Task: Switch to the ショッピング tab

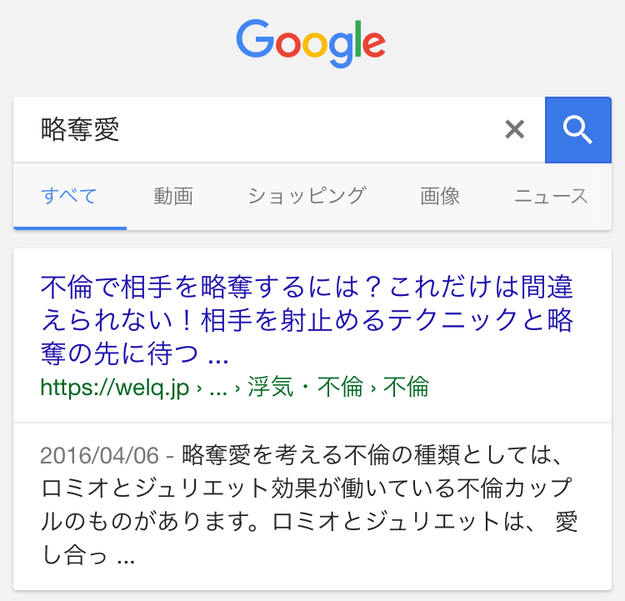Action: click(x=307, y=196)
